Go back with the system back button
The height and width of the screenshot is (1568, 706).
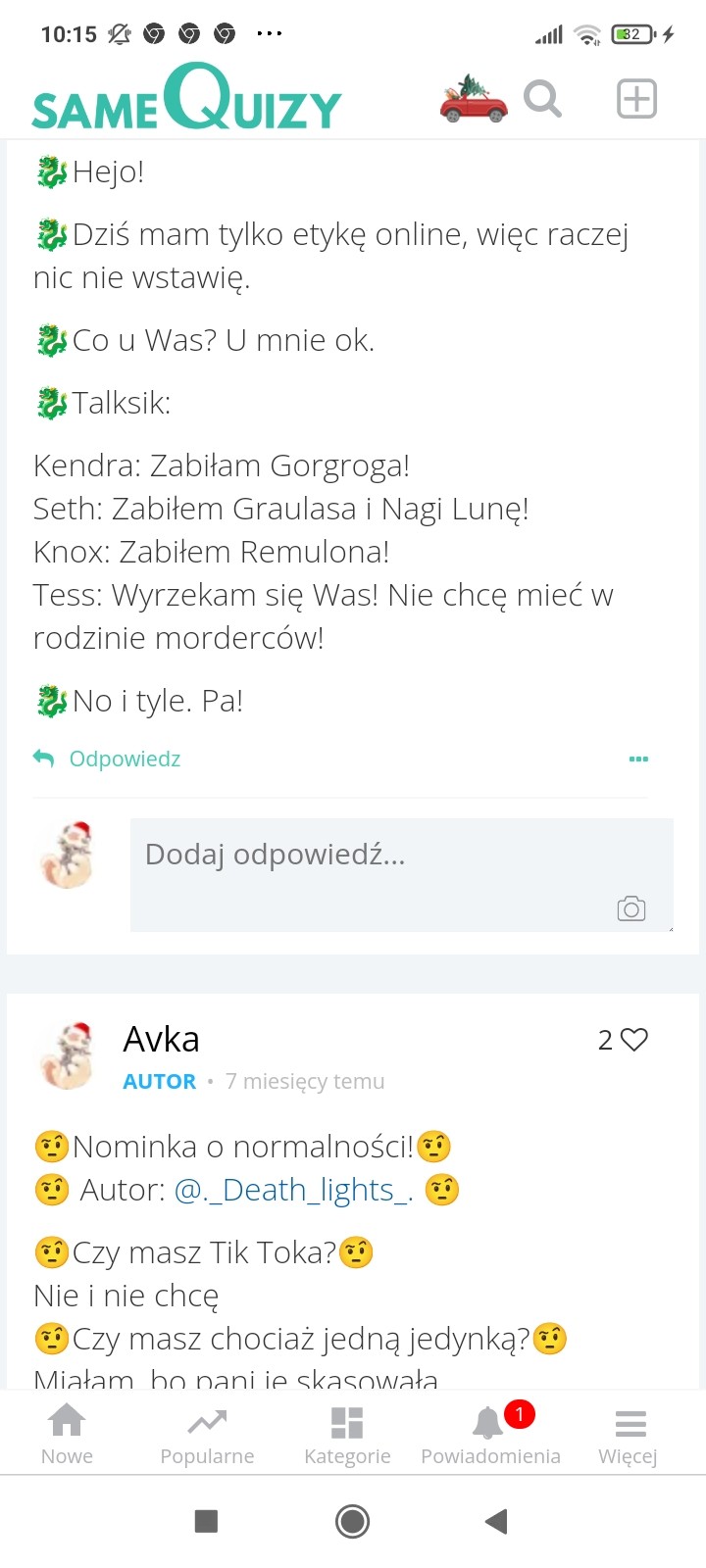pos(496,1521)
